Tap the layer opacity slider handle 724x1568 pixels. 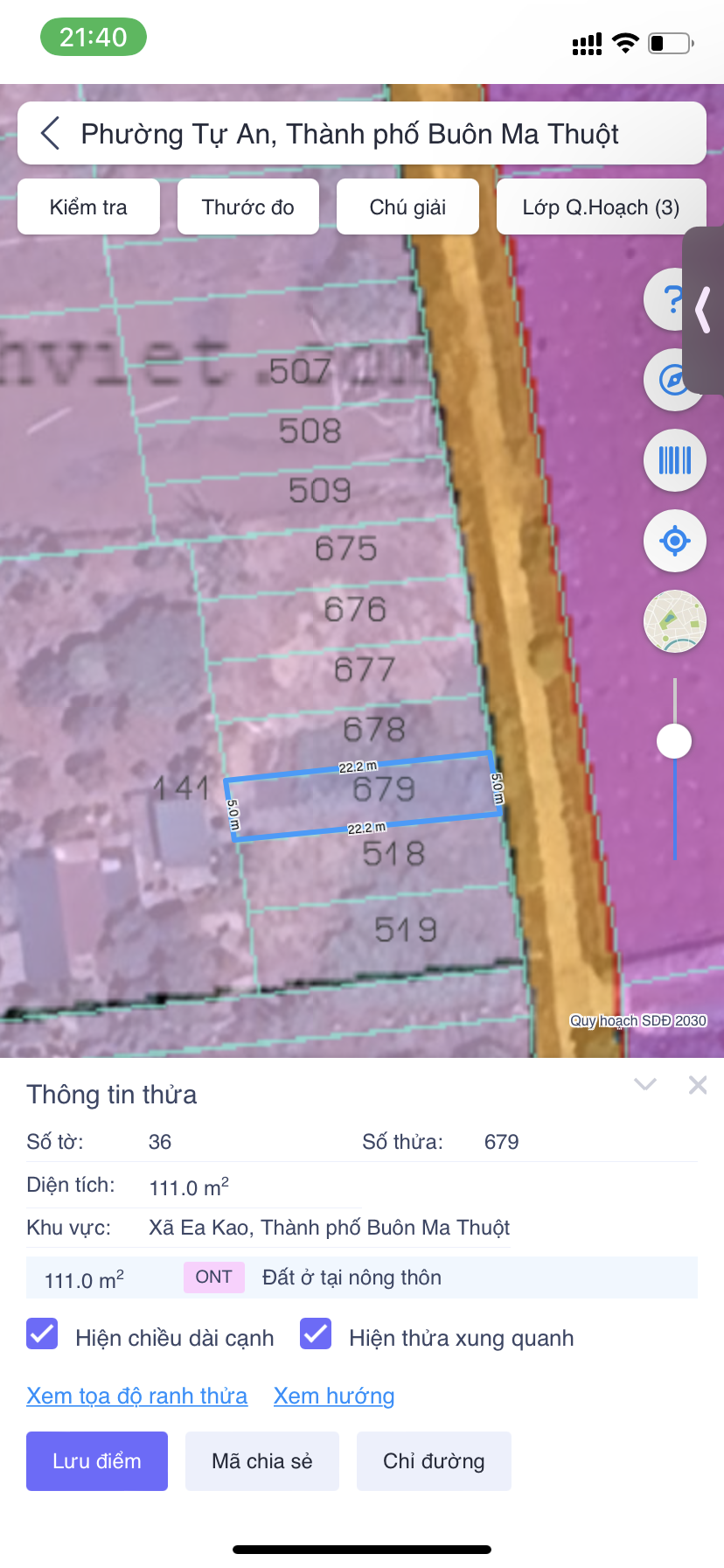pos(674,741)
